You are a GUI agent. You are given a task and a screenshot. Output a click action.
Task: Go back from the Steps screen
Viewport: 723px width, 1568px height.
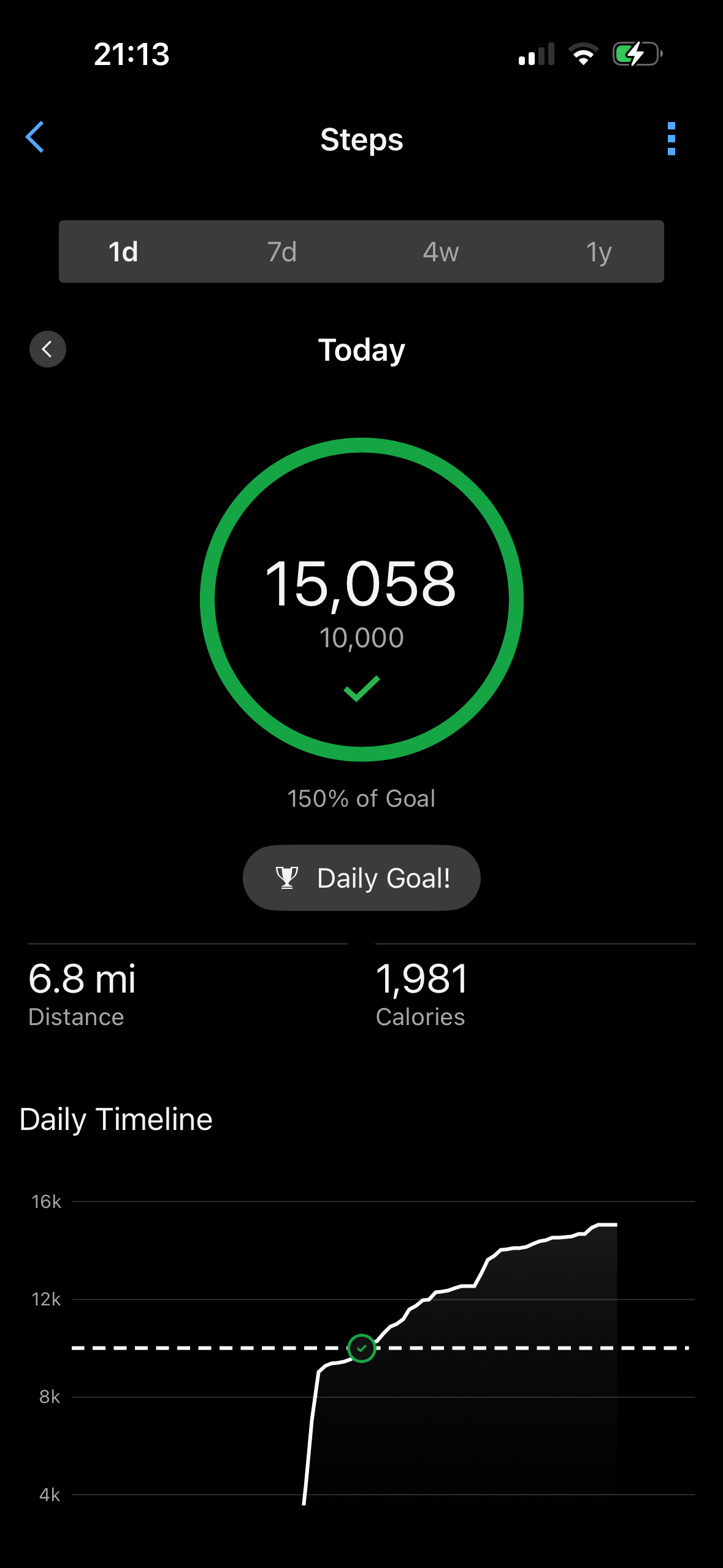(35, 137)
